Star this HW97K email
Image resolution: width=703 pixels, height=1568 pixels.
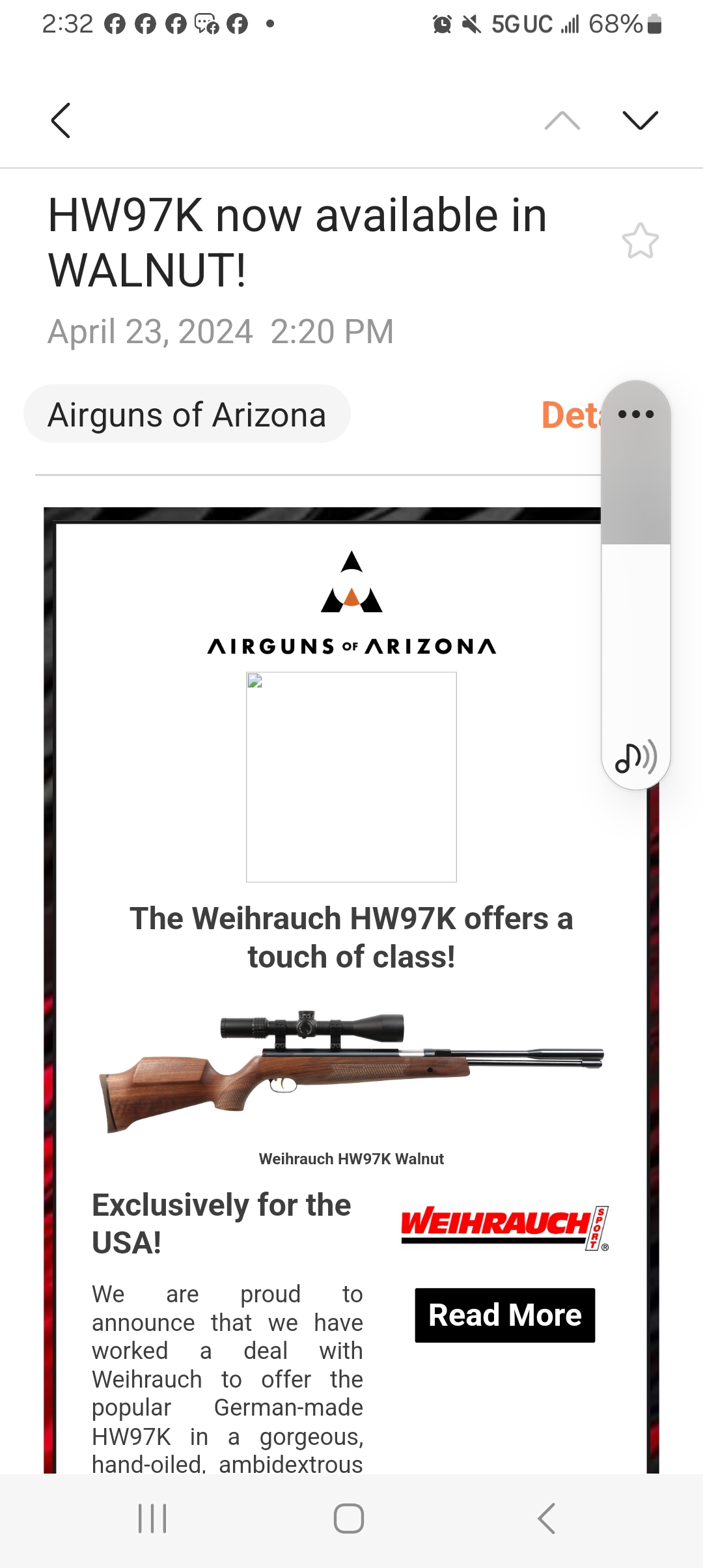click(x=640, y=241)
